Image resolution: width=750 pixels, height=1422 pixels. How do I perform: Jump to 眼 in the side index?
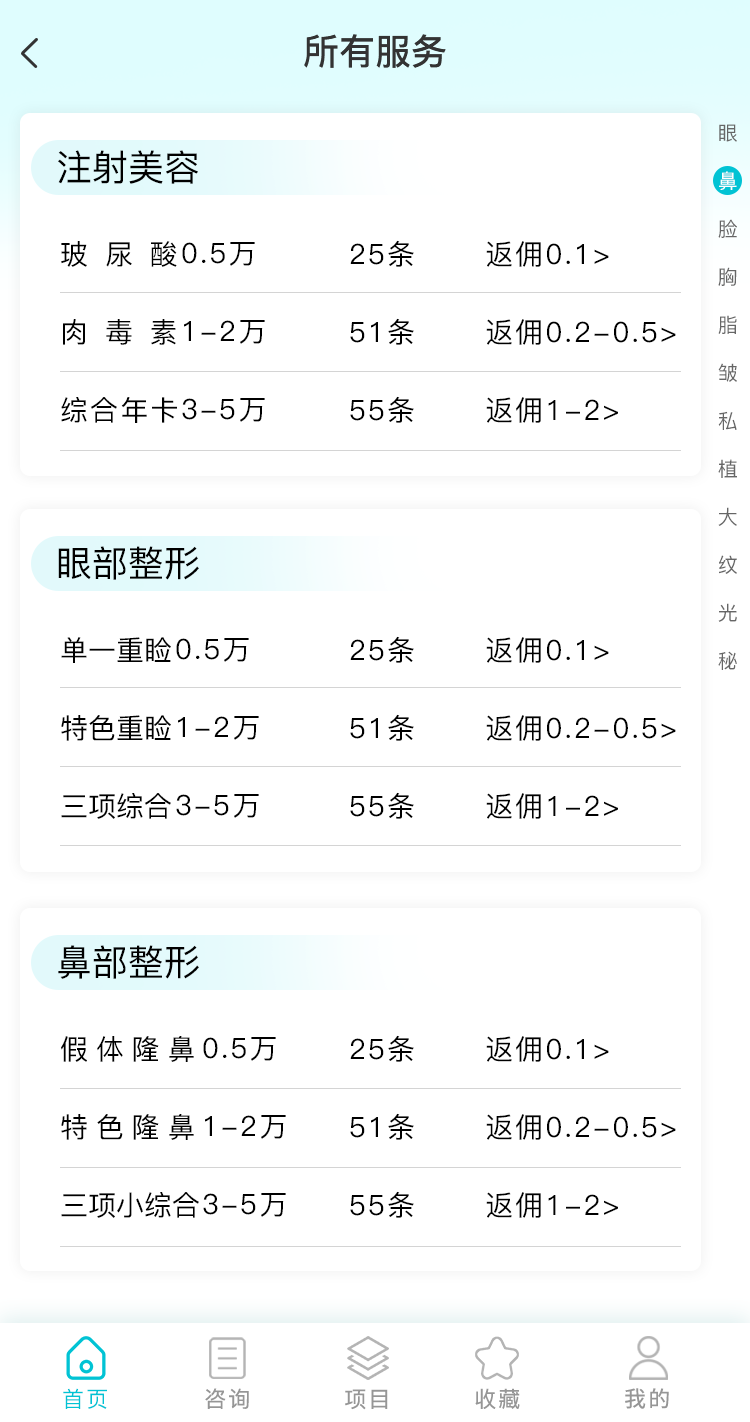(x=728, y=133)
